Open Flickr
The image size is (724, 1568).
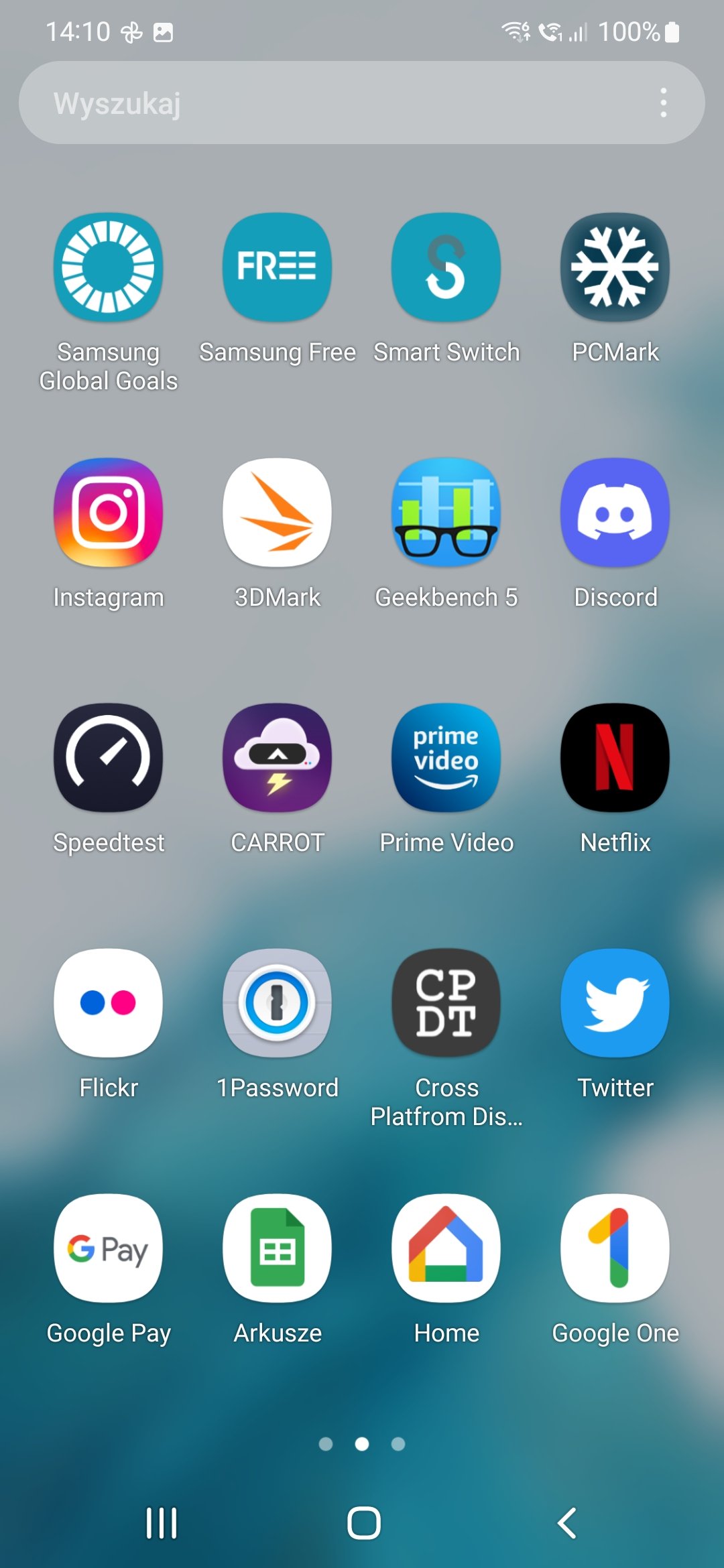(x=109, y=1002)
